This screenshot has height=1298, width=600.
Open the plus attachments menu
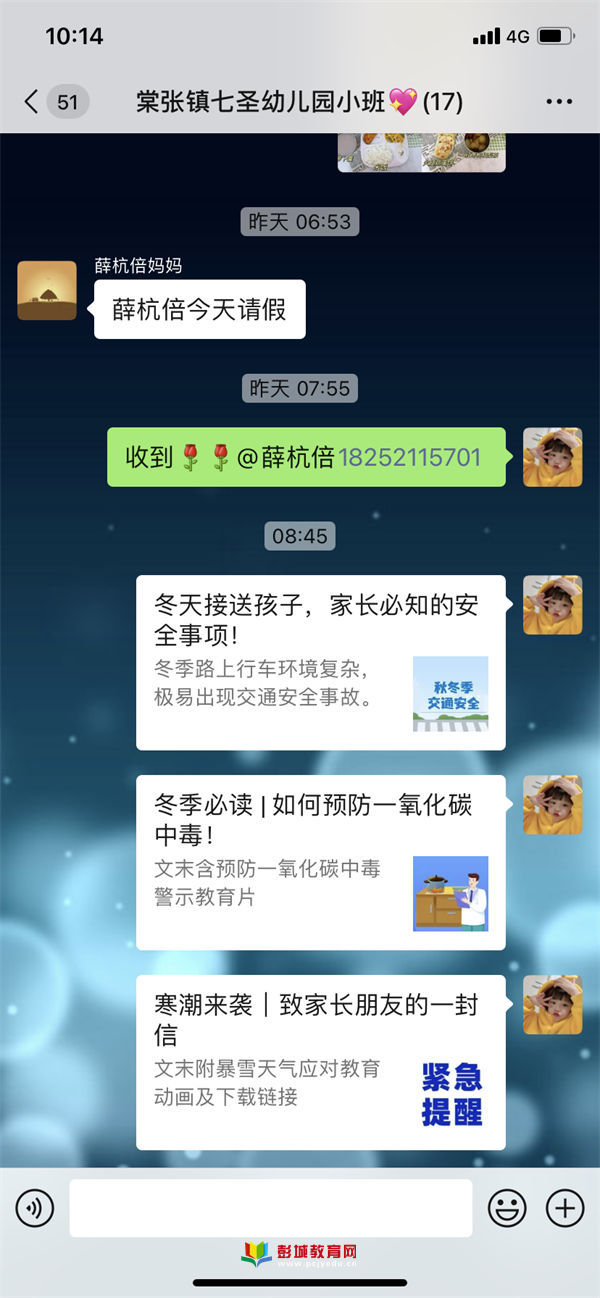(x=565, y=1208)
